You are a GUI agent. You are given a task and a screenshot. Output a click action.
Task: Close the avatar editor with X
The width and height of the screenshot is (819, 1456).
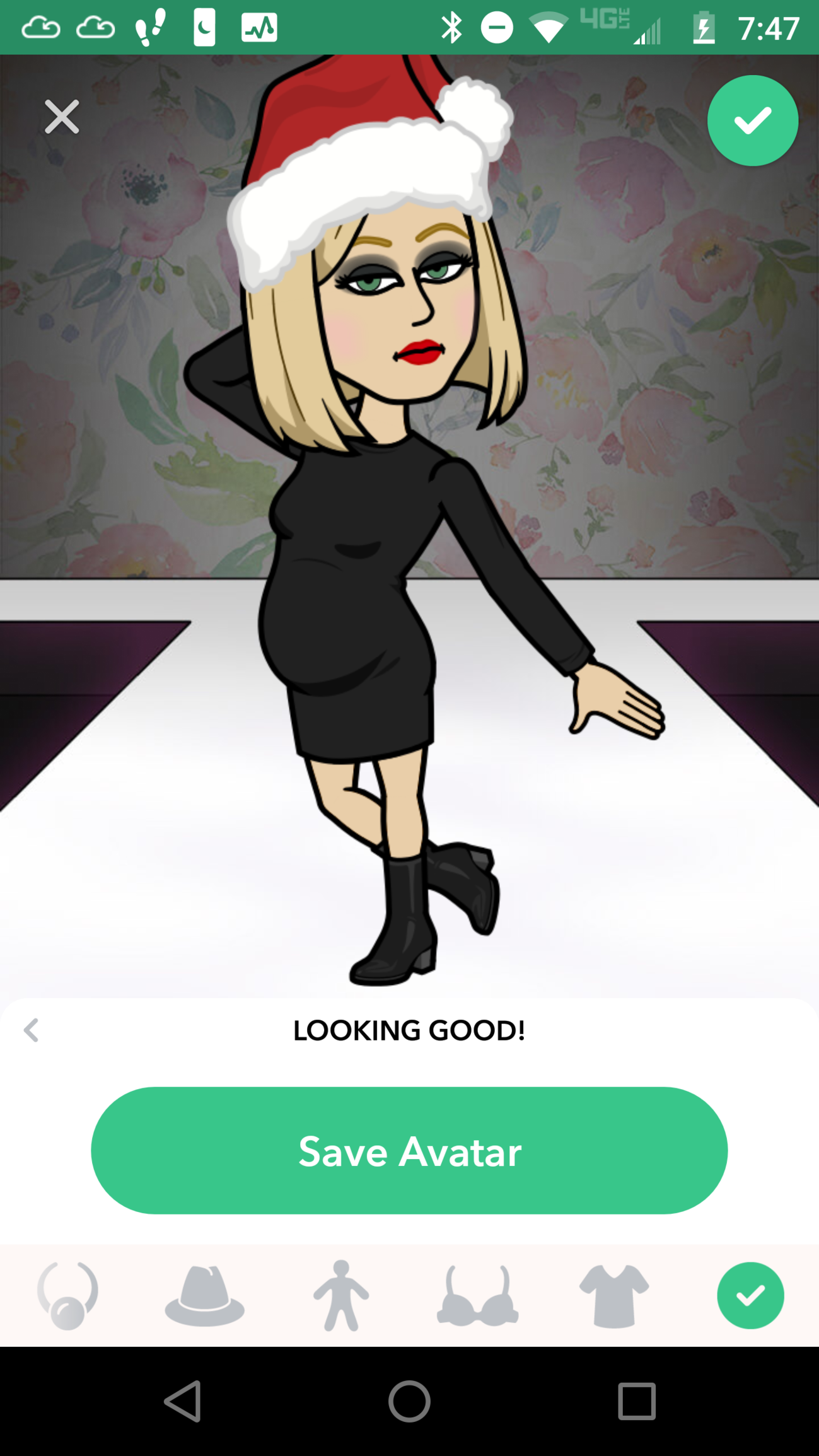(x=62, y=117)
